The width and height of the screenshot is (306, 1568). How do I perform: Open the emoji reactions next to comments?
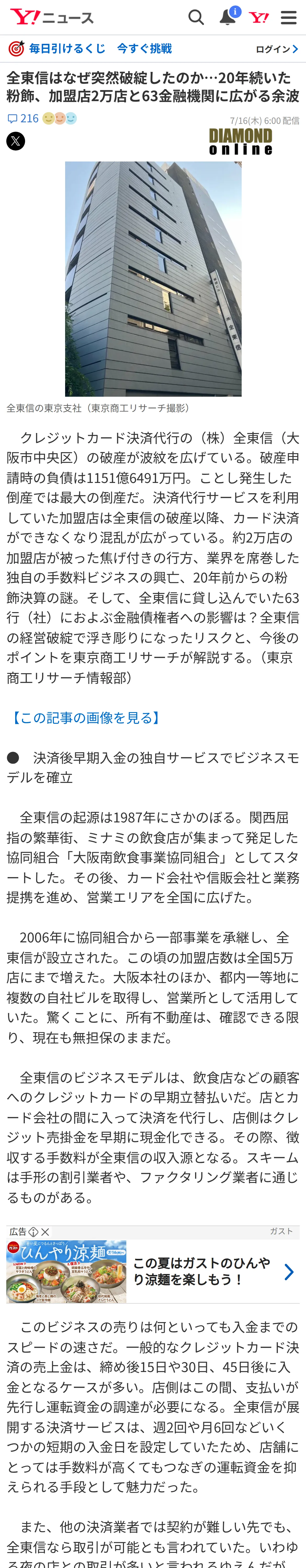(x=60, y=119)
